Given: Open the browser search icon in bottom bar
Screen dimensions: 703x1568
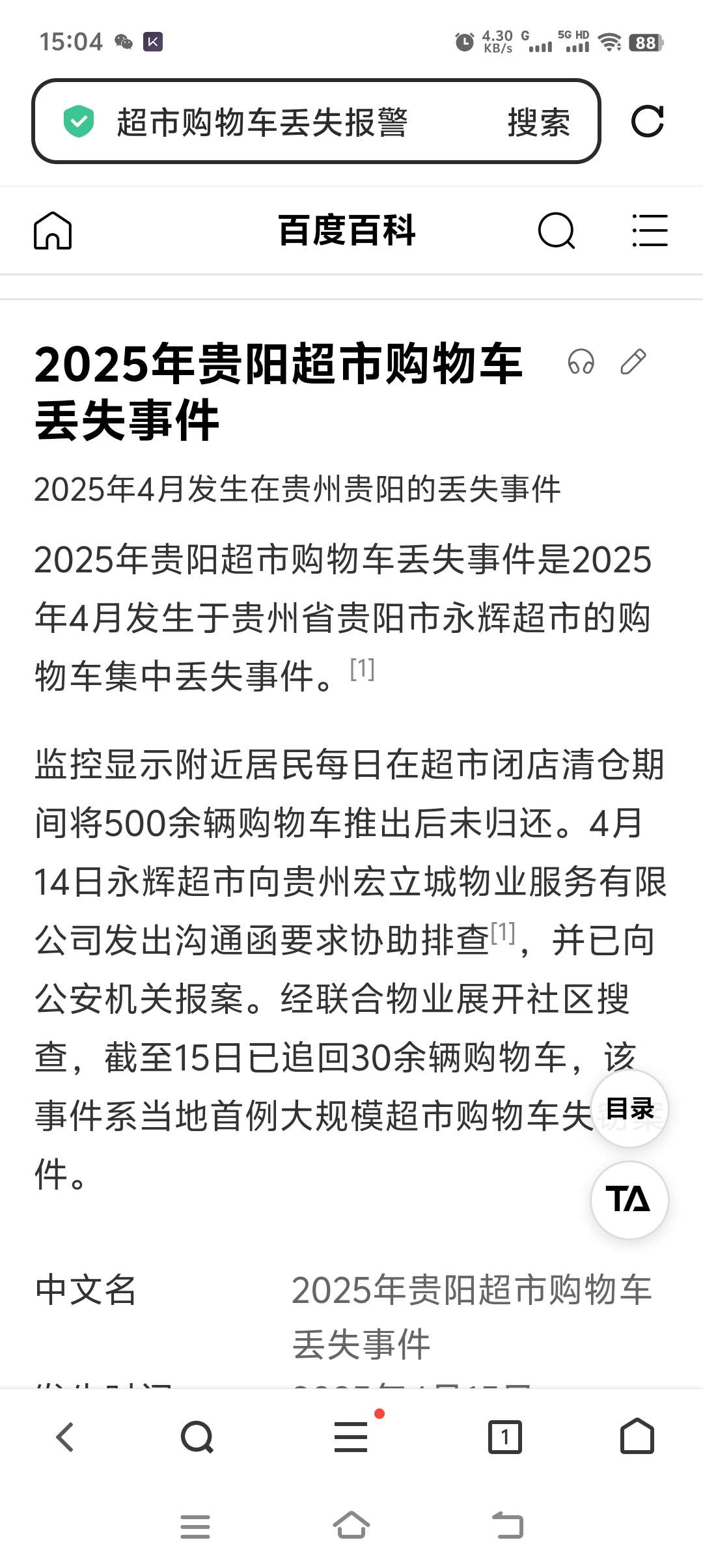Looking at the screenshot, I should click(197, 1436).
